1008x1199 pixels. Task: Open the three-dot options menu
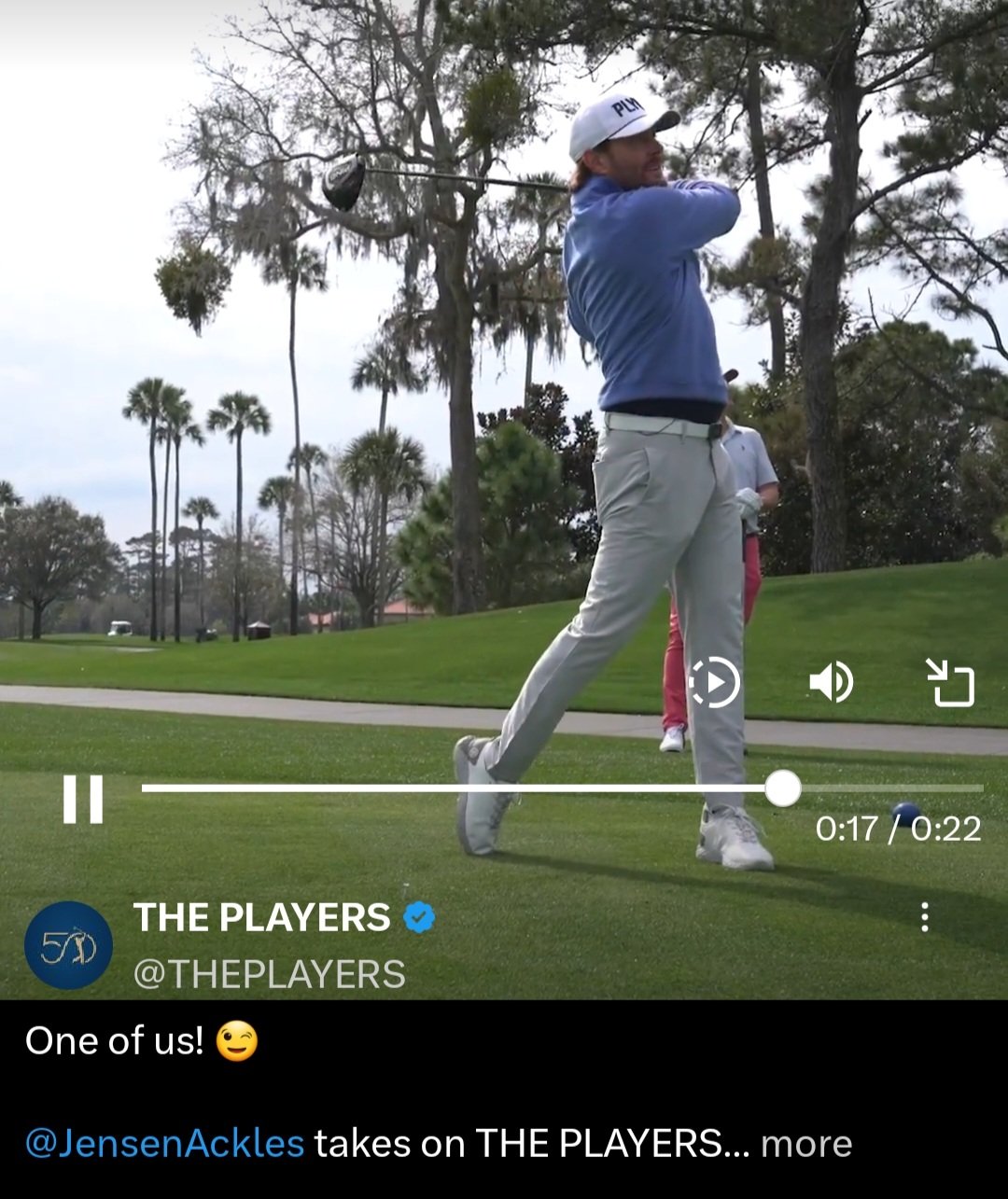click(924, 917)
